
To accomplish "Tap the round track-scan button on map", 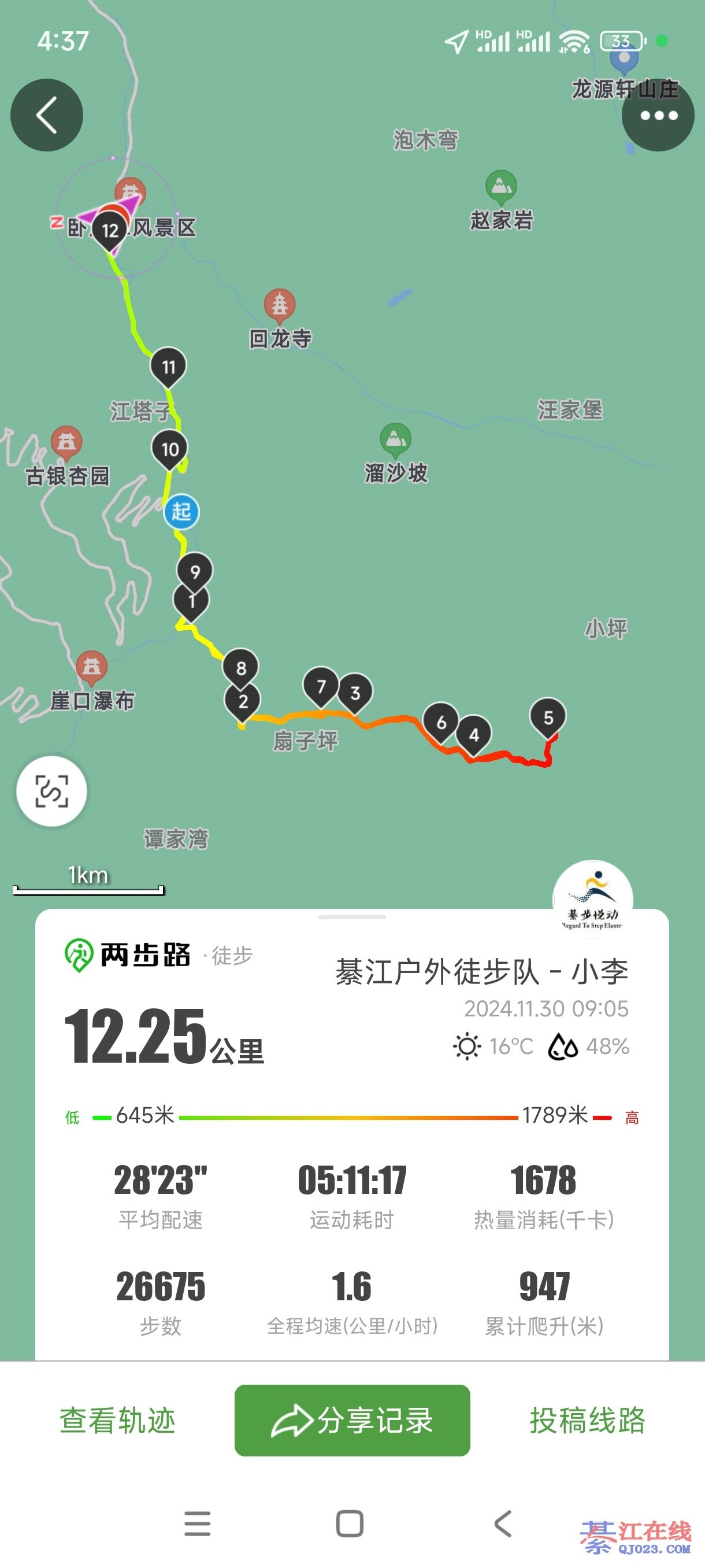I will 51,791.
